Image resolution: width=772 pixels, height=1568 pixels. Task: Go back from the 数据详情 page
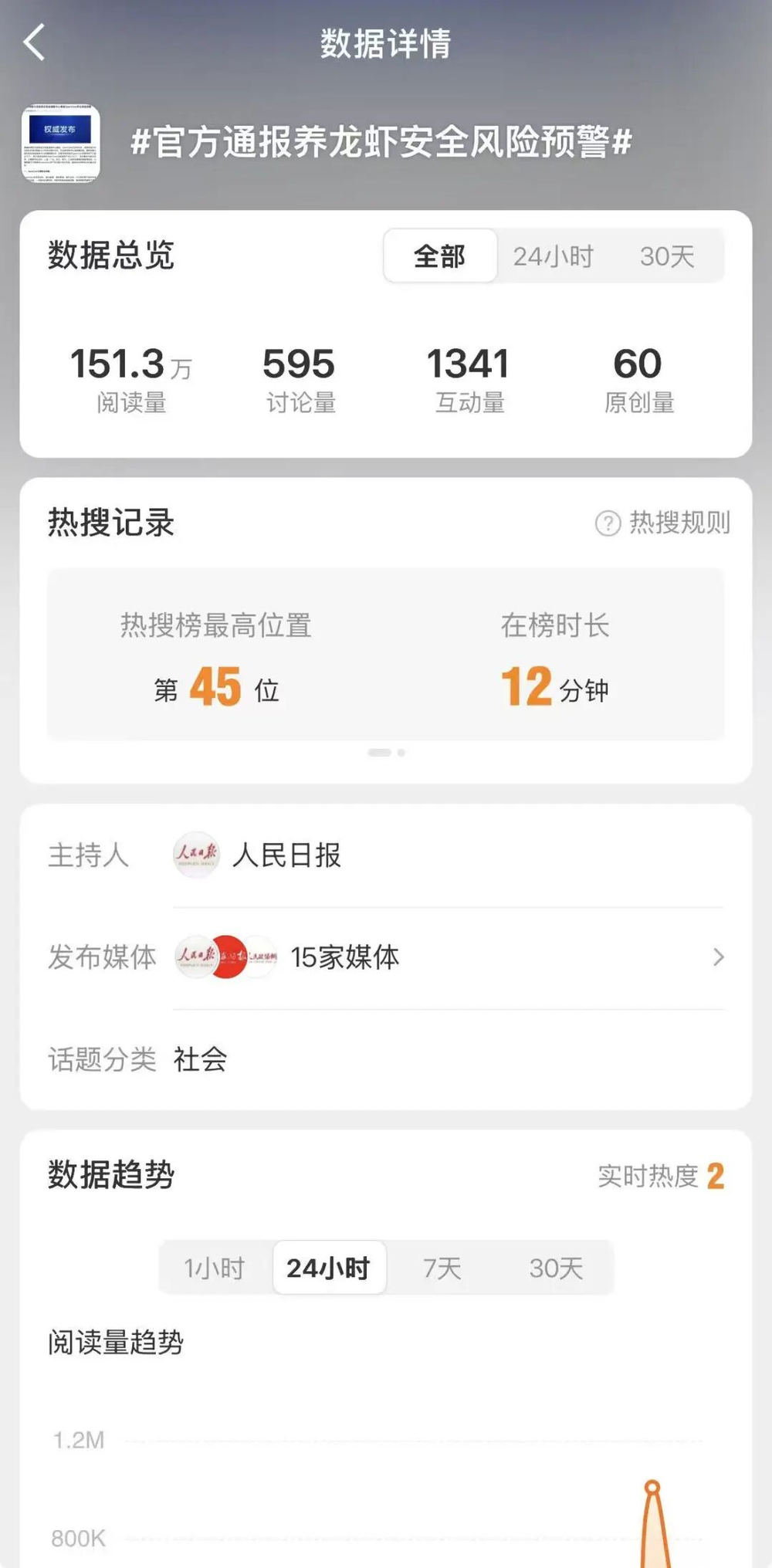[35, 42]
